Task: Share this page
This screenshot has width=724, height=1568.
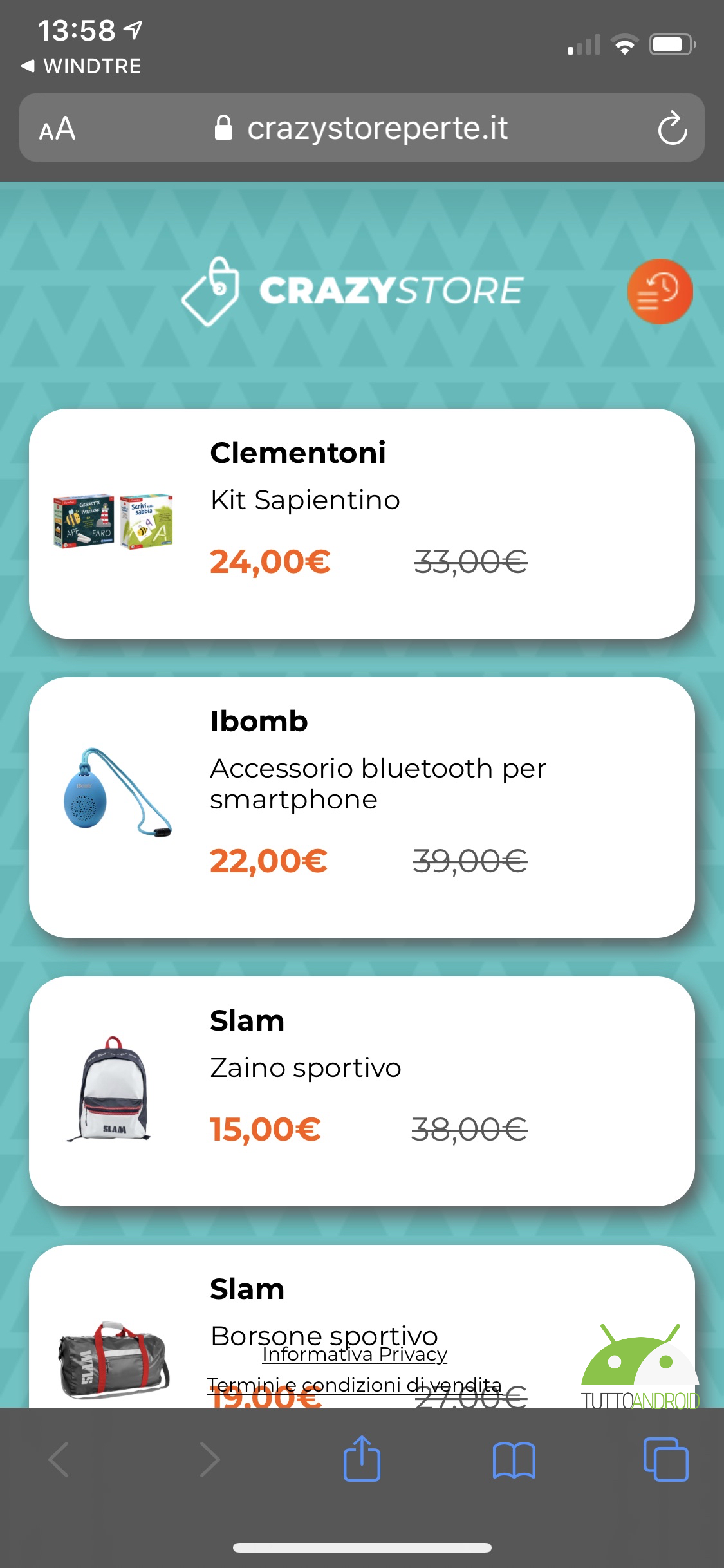Action: coord(362,1459)
